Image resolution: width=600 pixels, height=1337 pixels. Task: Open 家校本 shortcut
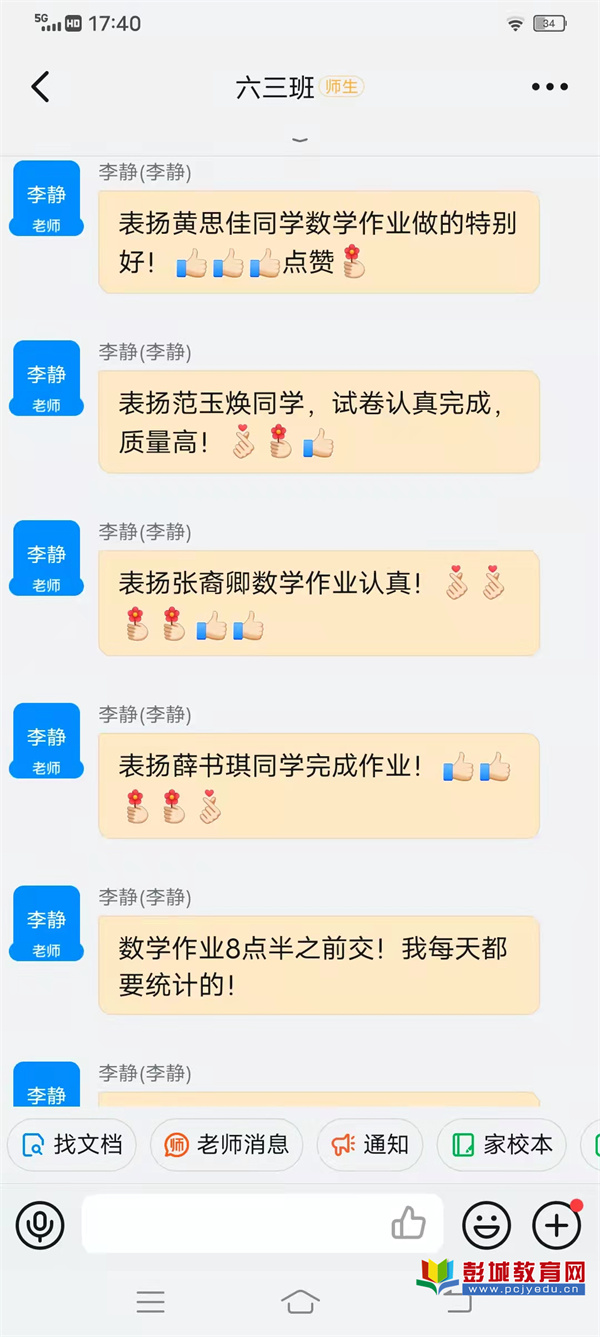click(502, 1144)
